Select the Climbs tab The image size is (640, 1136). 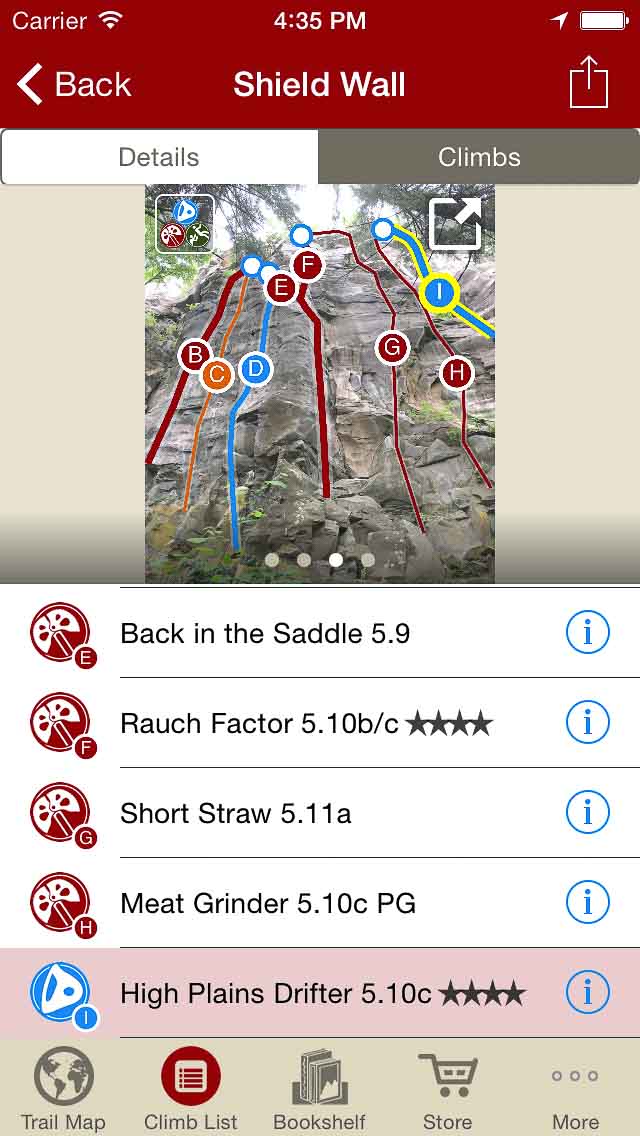pos(479,157)
